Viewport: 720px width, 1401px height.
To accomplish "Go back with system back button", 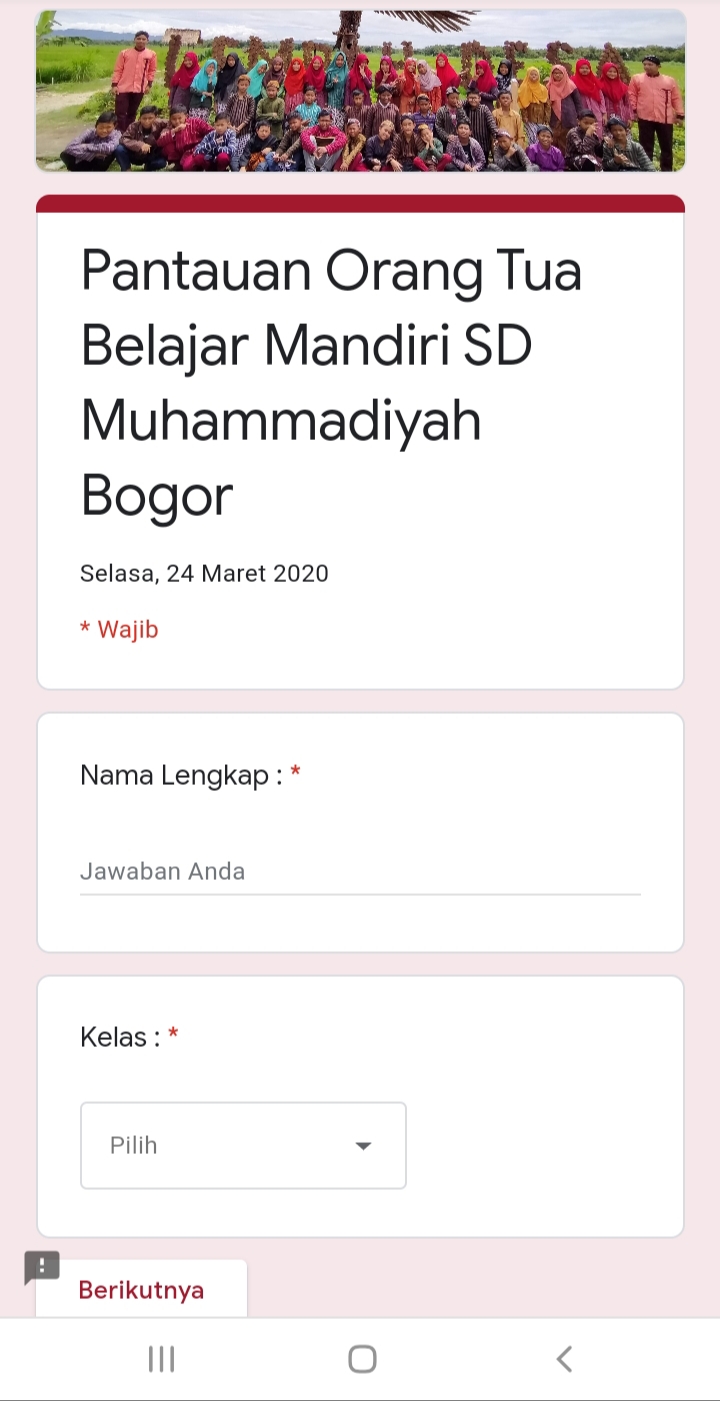I will (x=564, y=1358).
